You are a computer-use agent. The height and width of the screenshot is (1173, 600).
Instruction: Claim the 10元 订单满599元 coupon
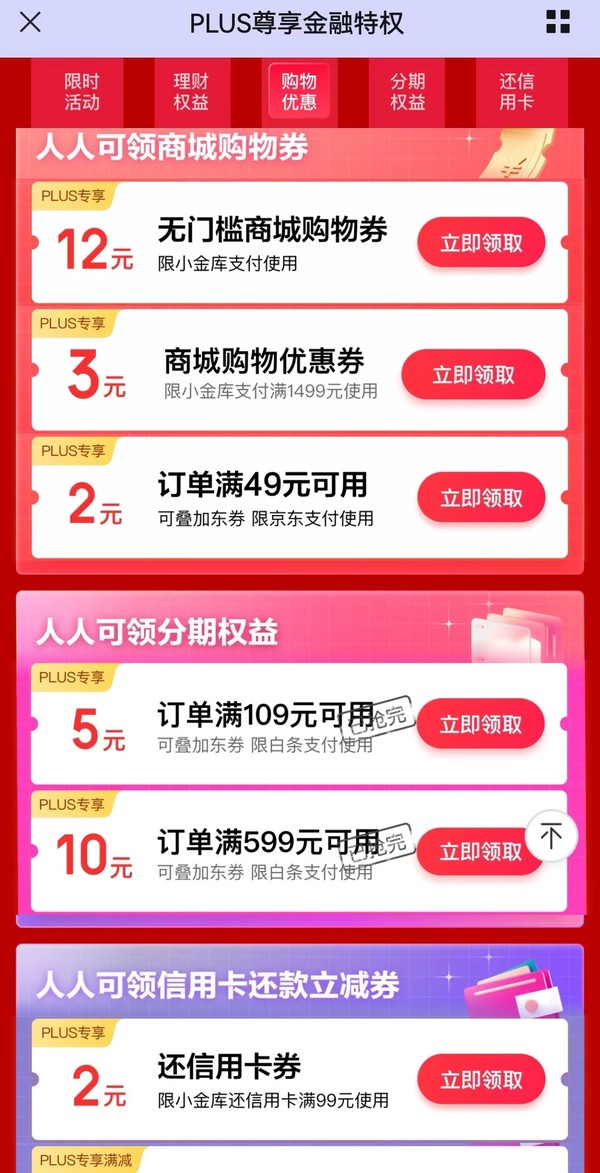pyautogui.click(x=480, y=851)
